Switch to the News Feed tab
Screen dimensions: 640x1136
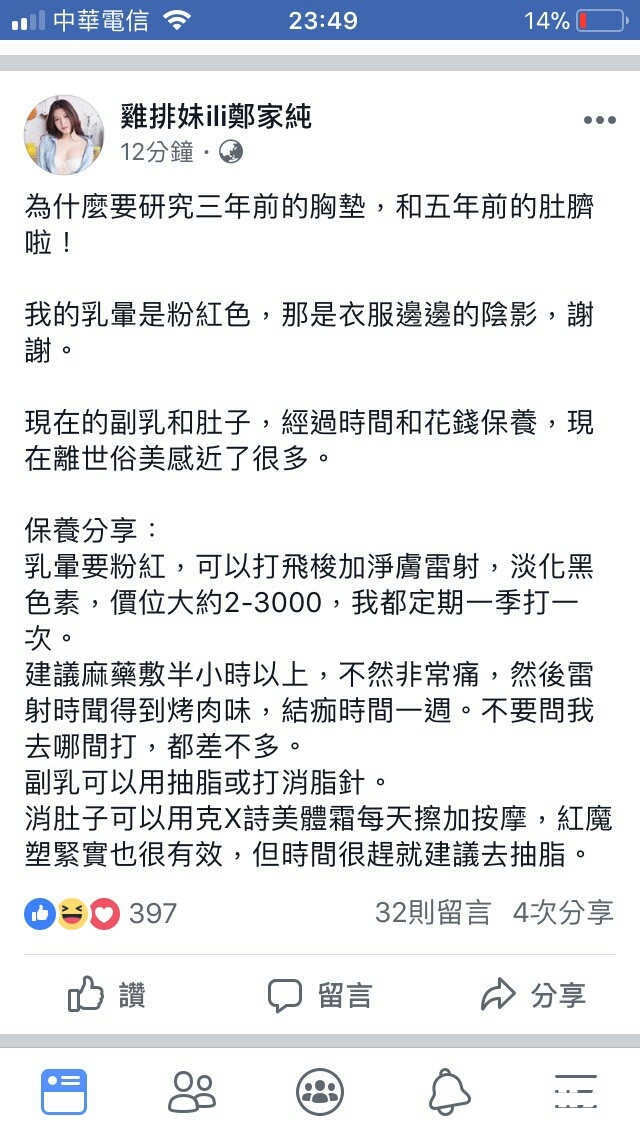[x=64, y=1091]
